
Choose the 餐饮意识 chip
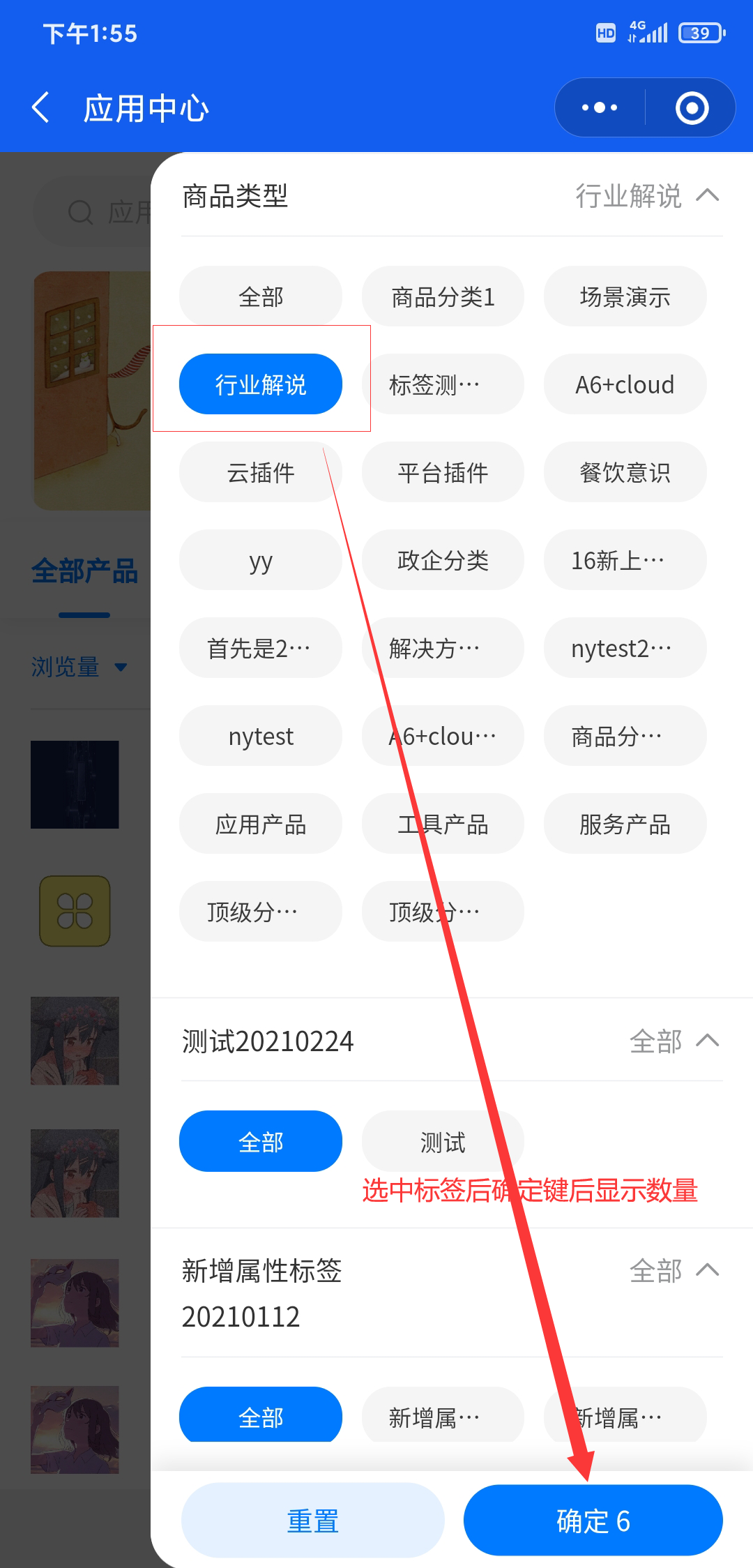[x=625, y=473]
